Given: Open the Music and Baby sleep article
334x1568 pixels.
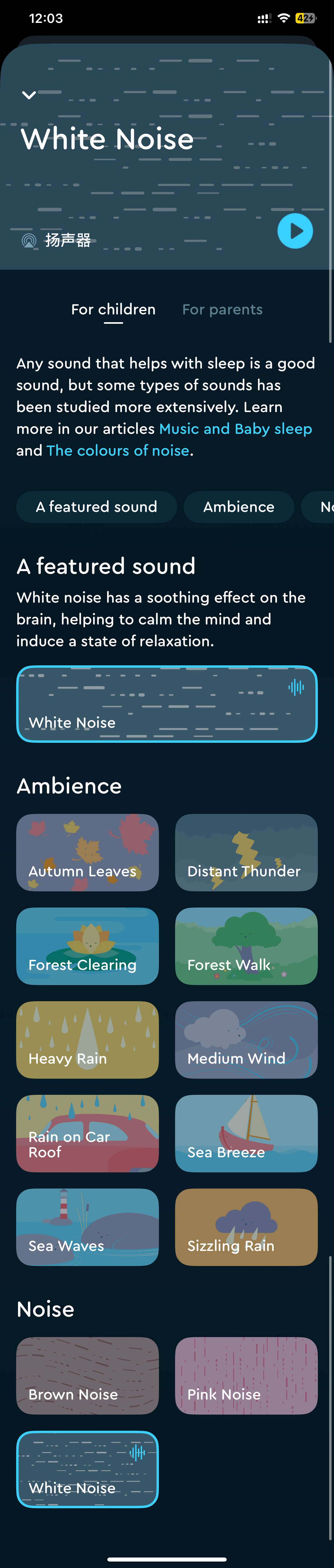Looking at the screenshot, I should tap(235, 429).
